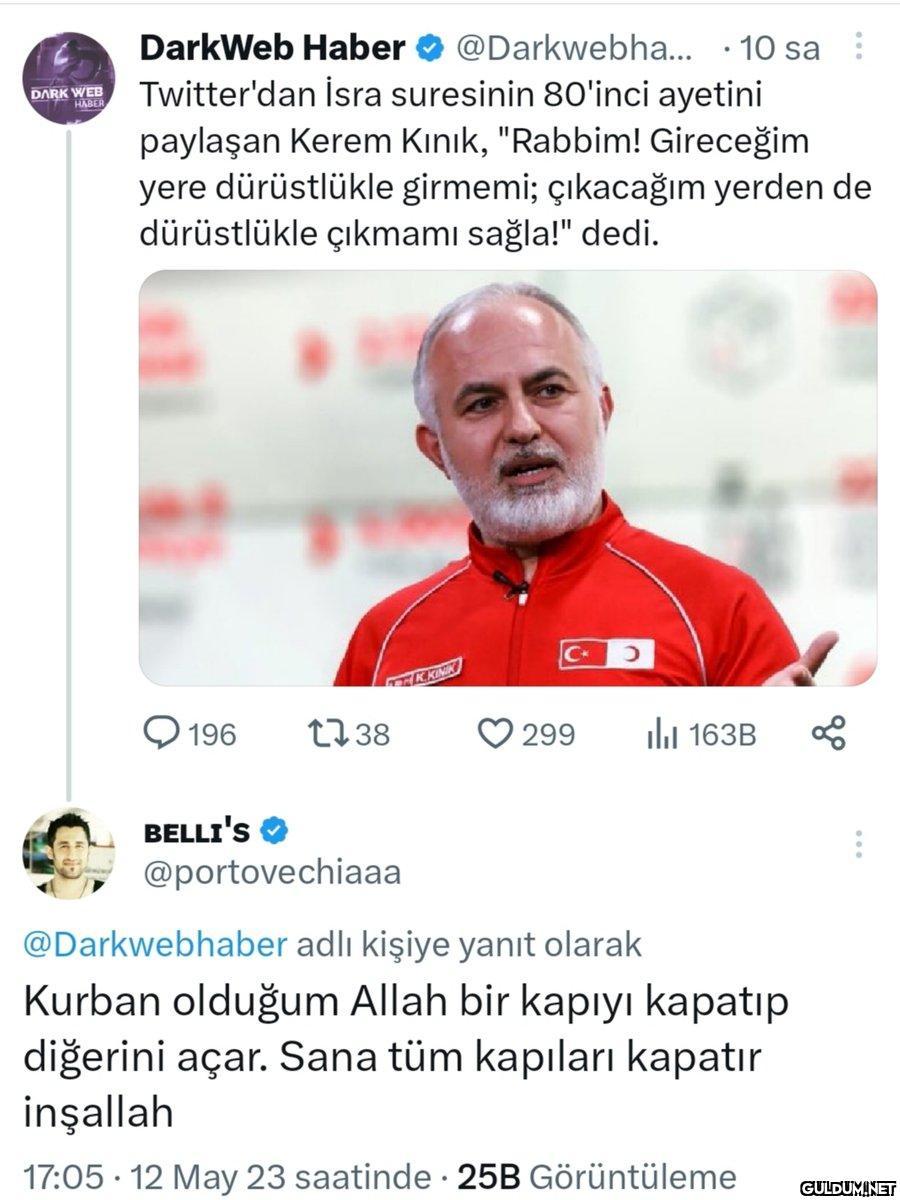This screenshot has height=1200, width=900.
Task: Open the @portovechiaaa handle
Action: click(272, 873)
